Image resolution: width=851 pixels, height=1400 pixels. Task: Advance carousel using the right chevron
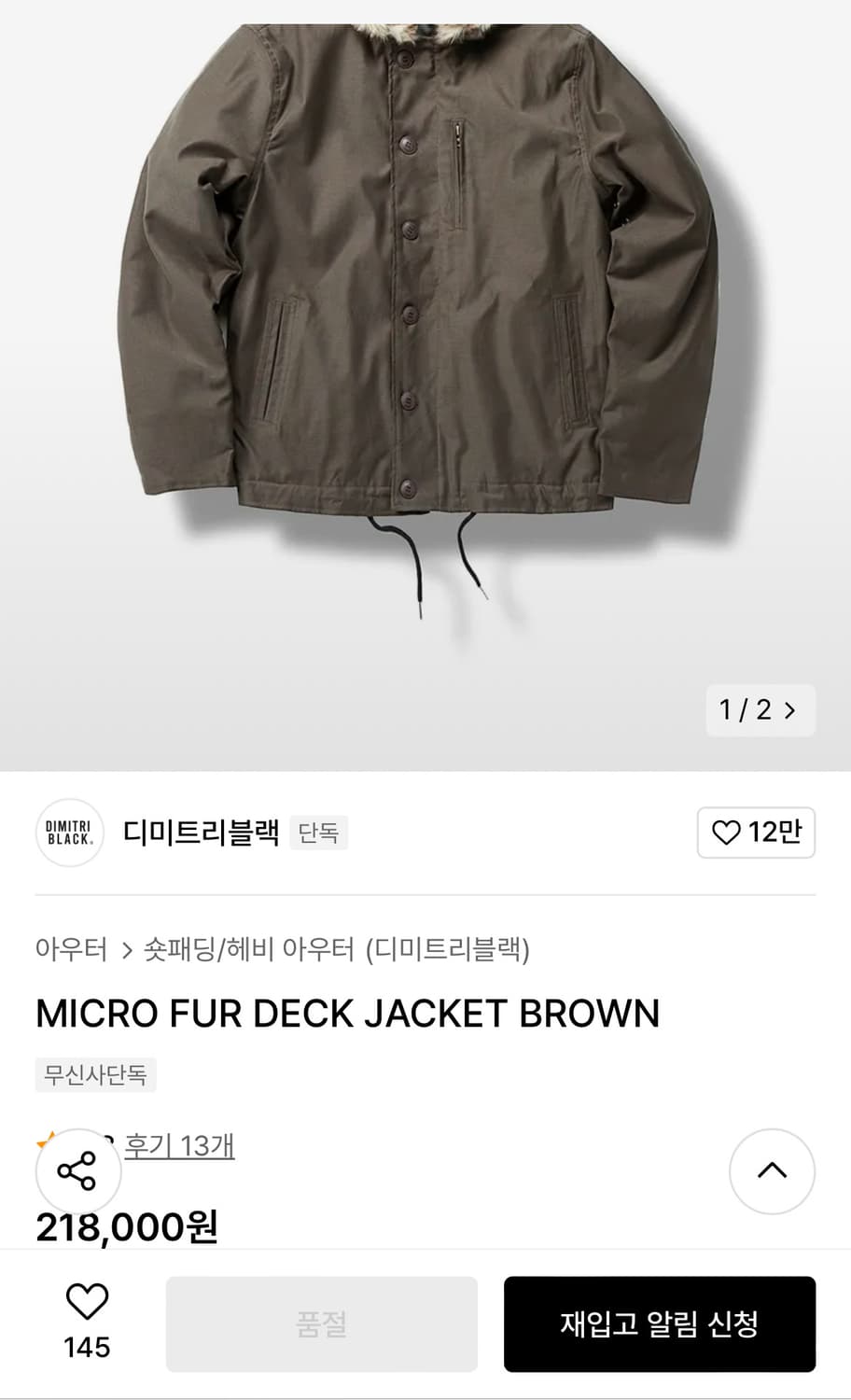tap(791, 711)
